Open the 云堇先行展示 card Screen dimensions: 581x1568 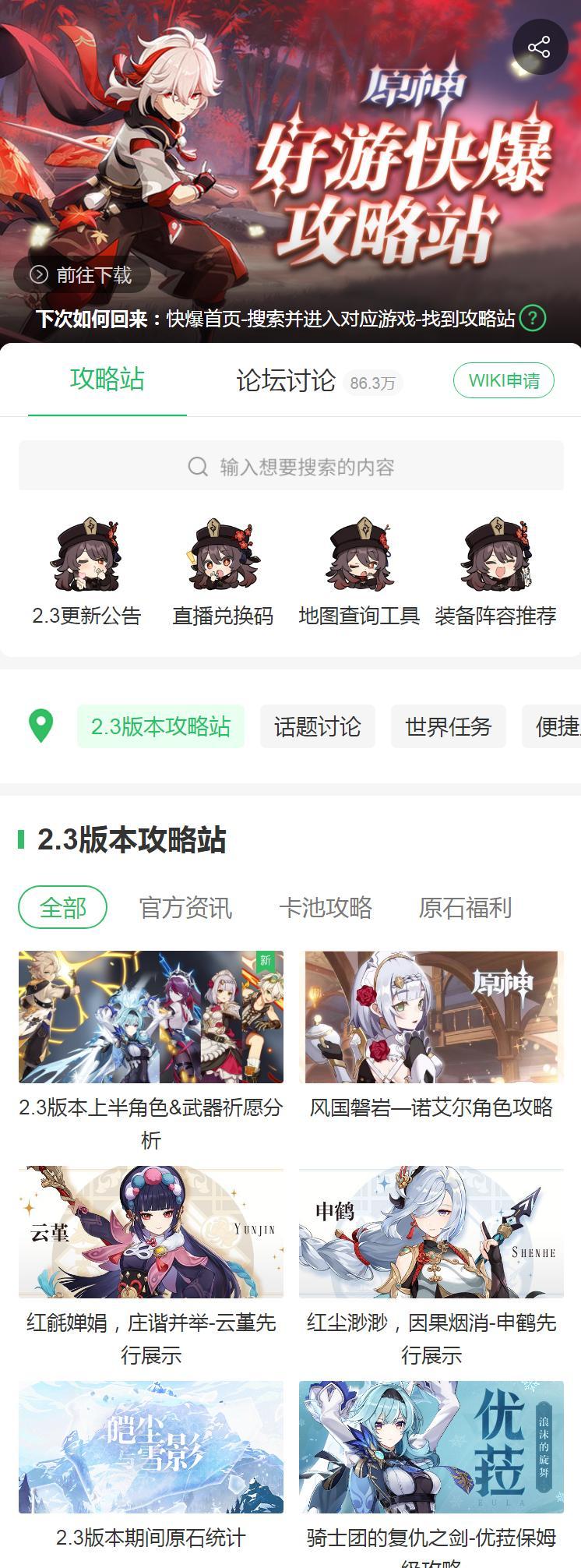[151, 1232]
